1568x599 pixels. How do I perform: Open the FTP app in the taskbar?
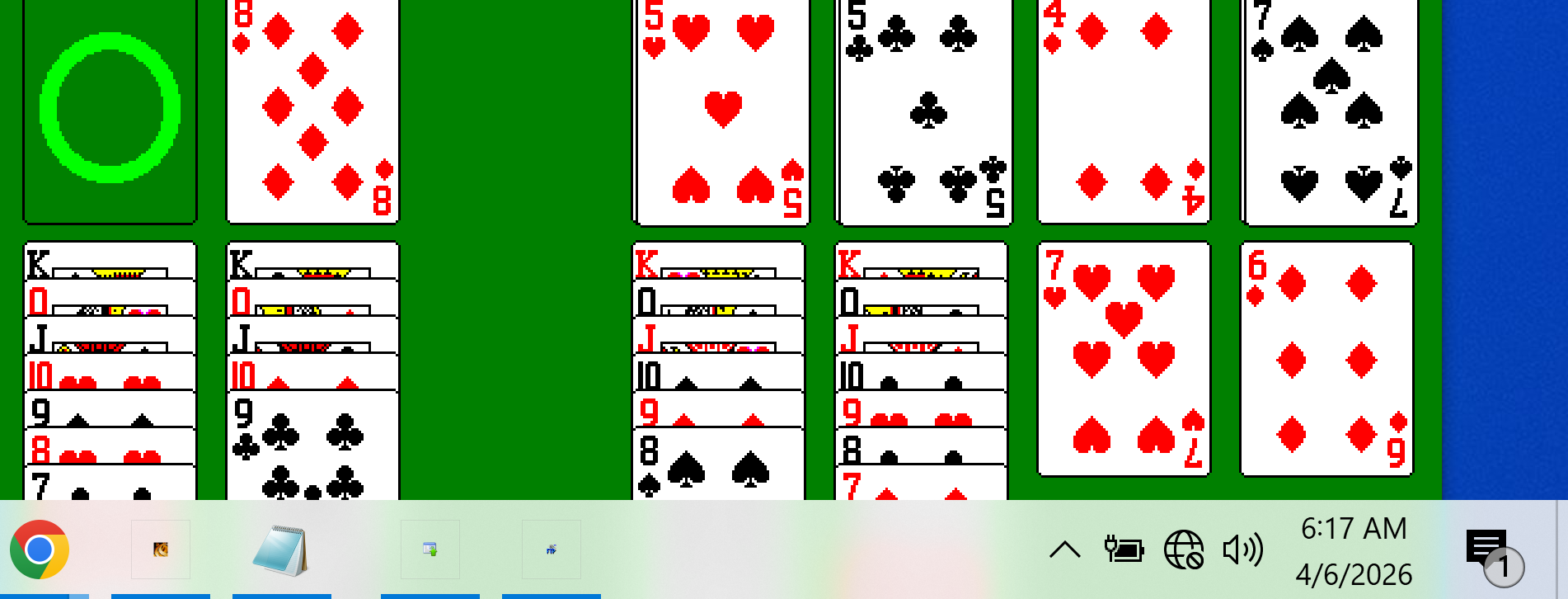pos(552,549)
